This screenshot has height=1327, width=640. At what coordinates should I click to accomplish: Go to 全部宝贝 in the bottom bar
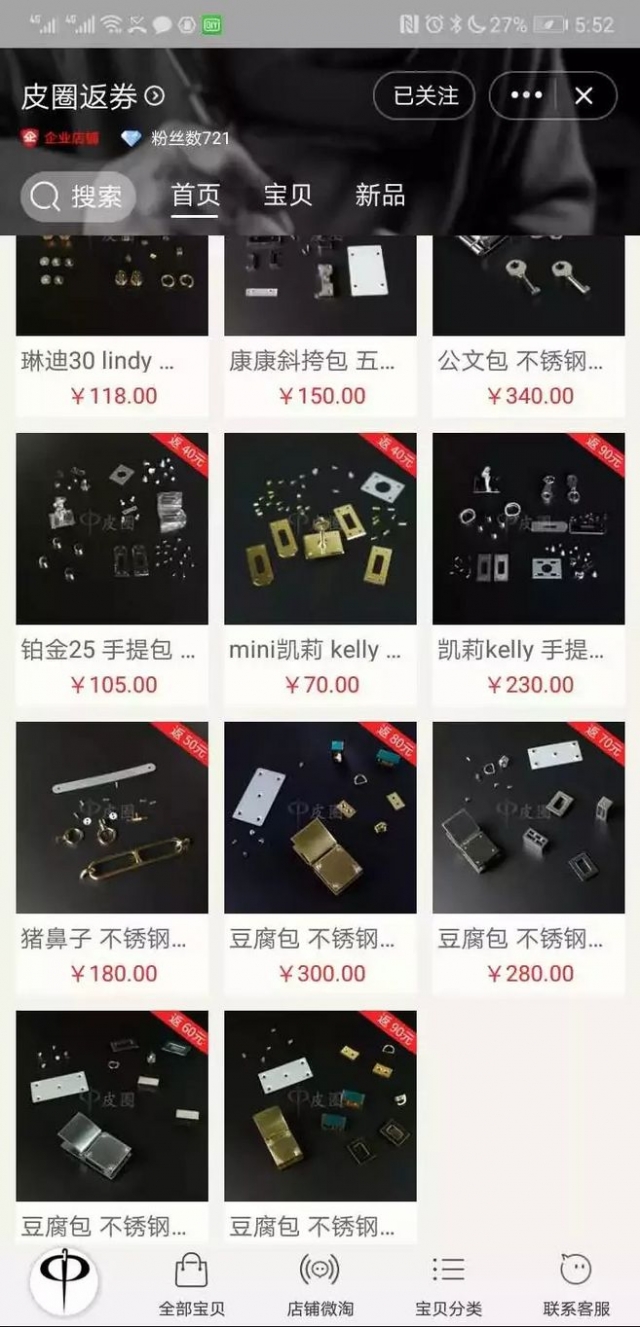point(191,1285)
